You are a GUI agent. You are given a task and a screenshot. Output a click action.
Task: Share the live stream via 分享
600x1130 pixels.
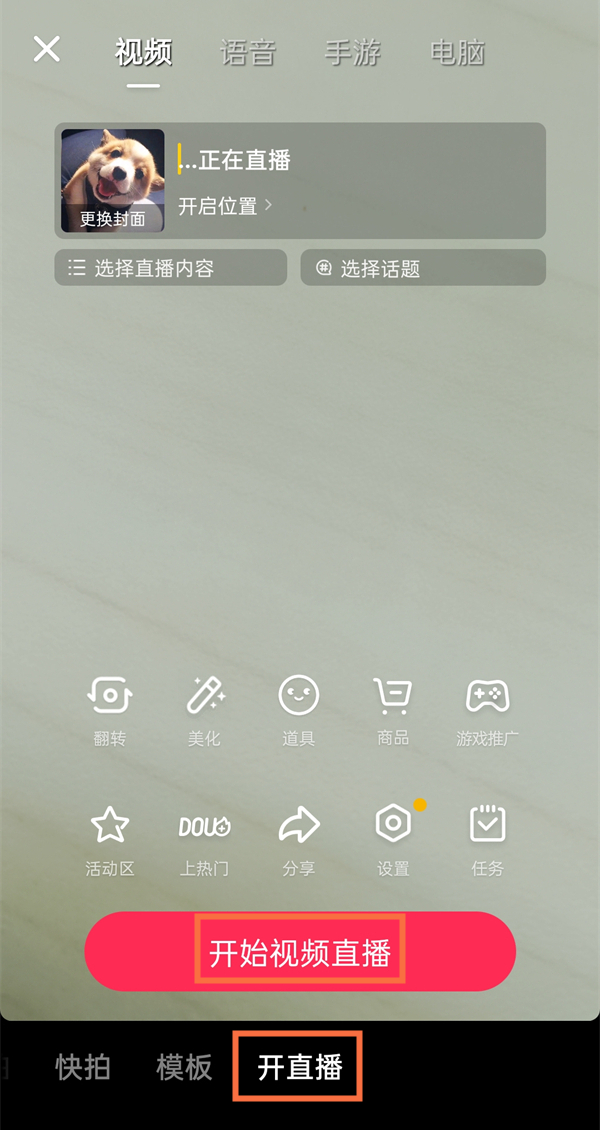pyautogui.click(x=298, y=838)
